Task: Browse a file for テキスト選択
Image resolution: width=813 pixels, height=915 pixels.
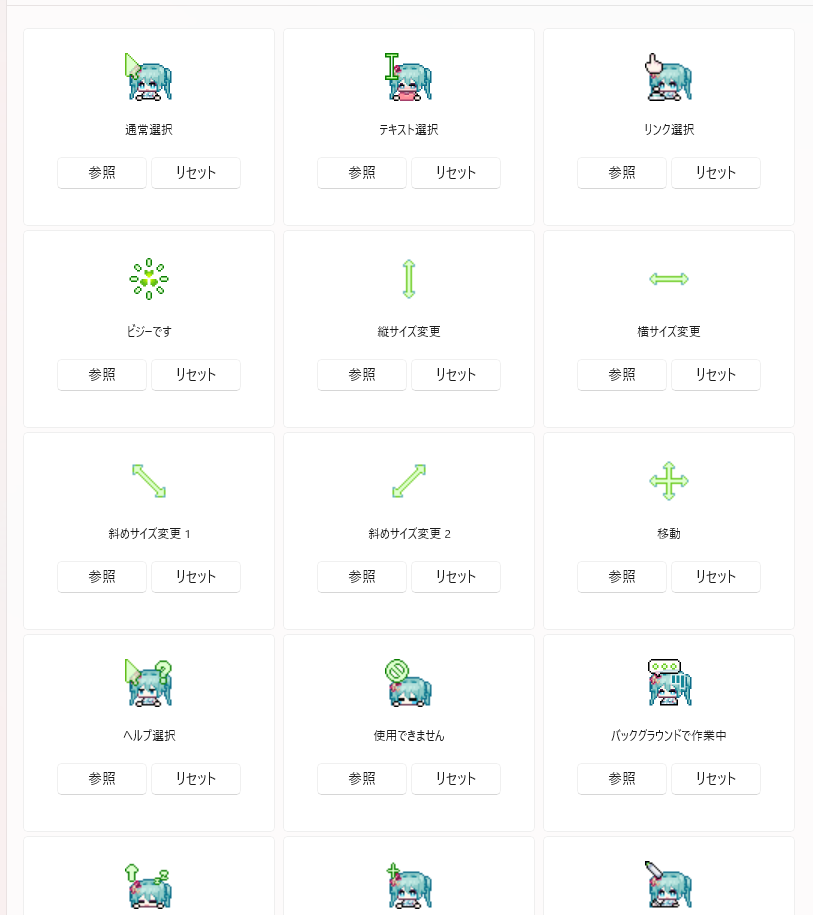Action: 362,173
